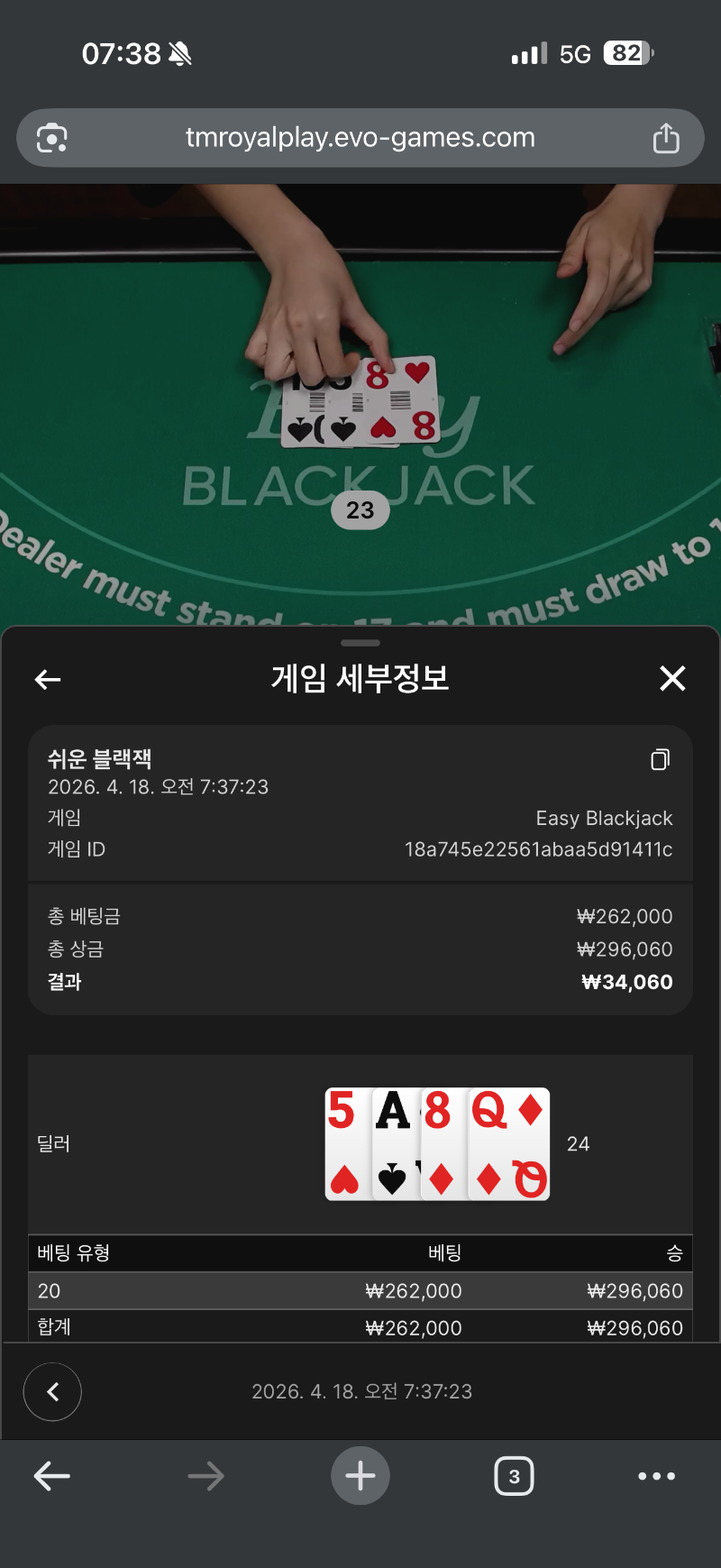Screen dimensions: 721x1568
Task: Open the camera search icon in address bar
Action: [52, 138]
